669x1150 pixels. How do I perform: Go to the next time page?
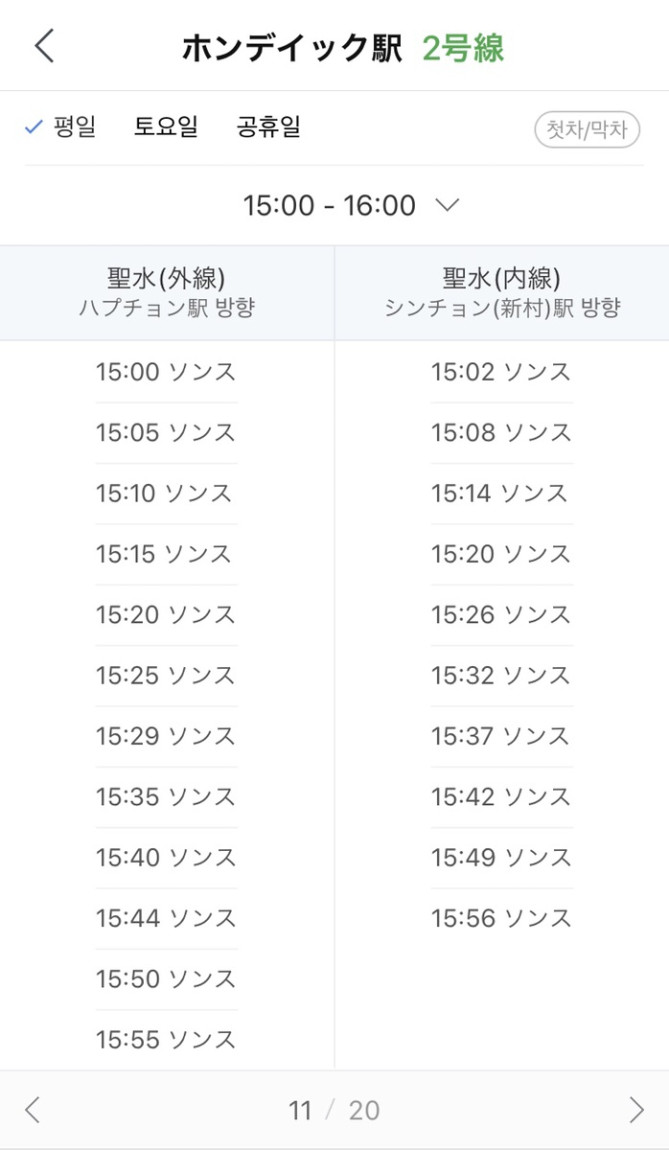(636, 1110)
